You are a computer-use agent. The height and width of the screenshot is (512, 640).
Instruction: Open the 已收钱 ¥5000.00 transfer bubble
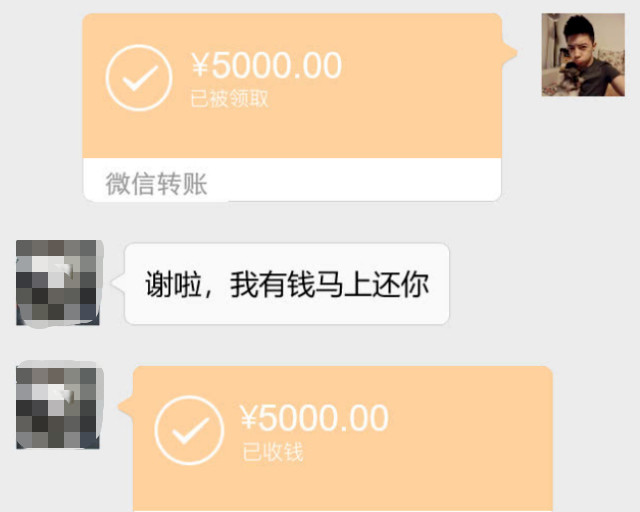[342, 437]
